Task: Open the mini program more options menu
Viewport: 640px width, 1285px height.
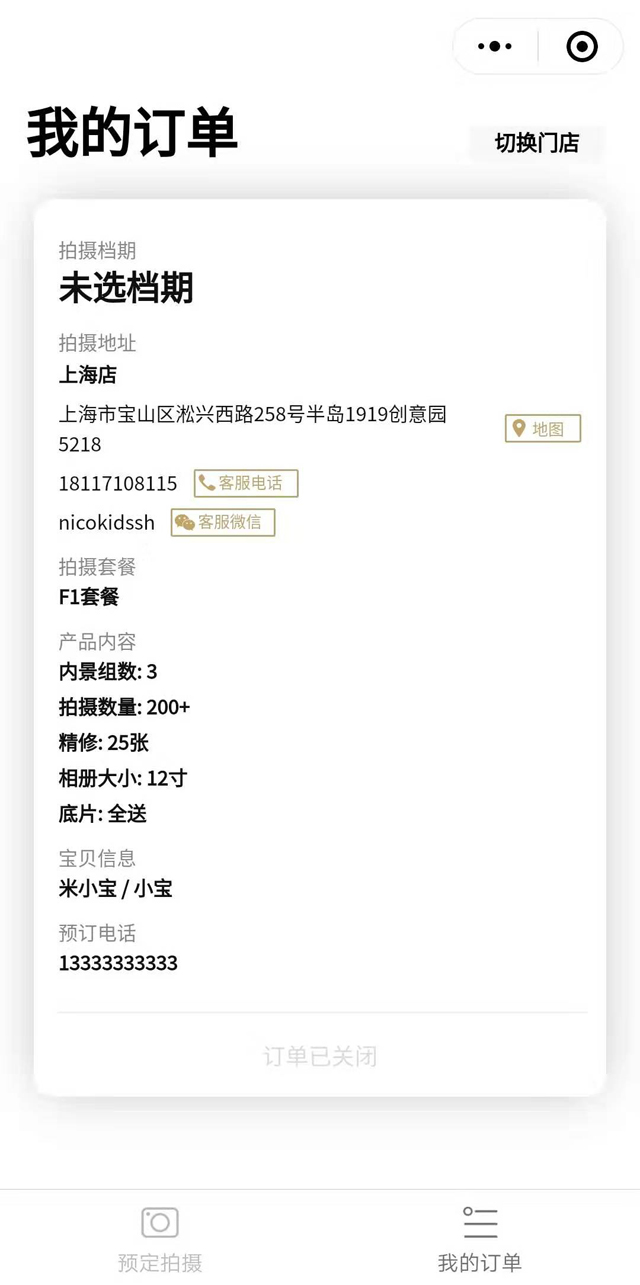Action: [495, 46]
